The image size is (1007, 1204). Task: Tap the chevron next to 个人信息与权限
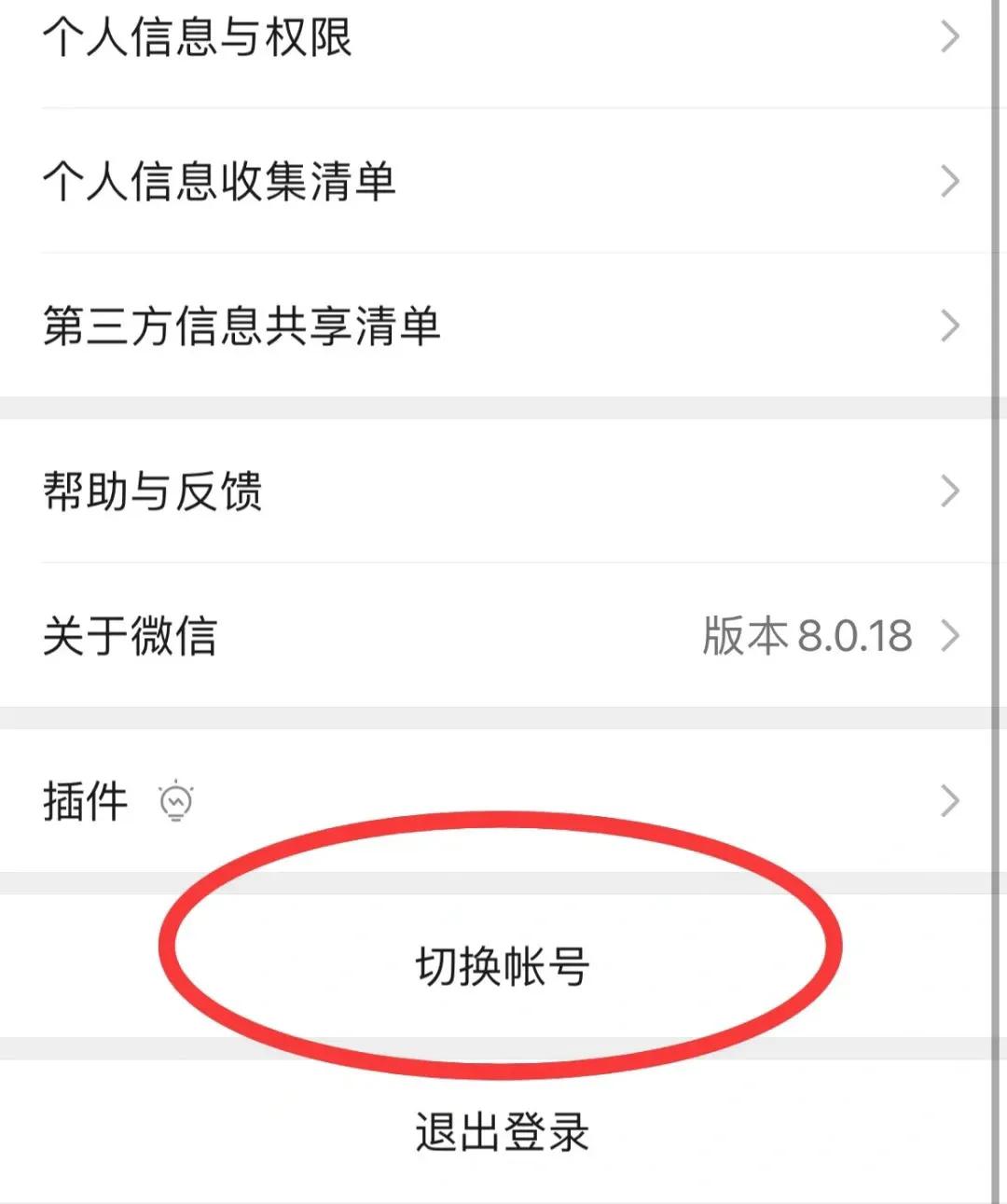950,36
